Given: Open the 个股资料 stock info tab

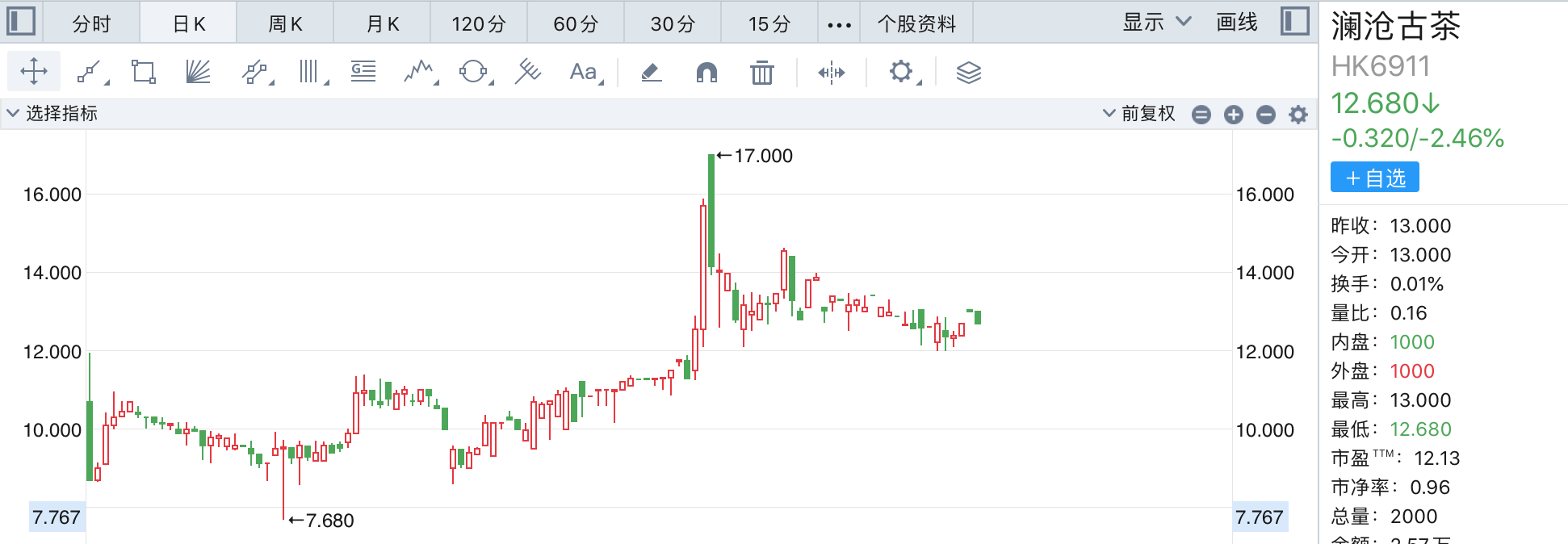Looking at the screenshot, I should [916, 23].
